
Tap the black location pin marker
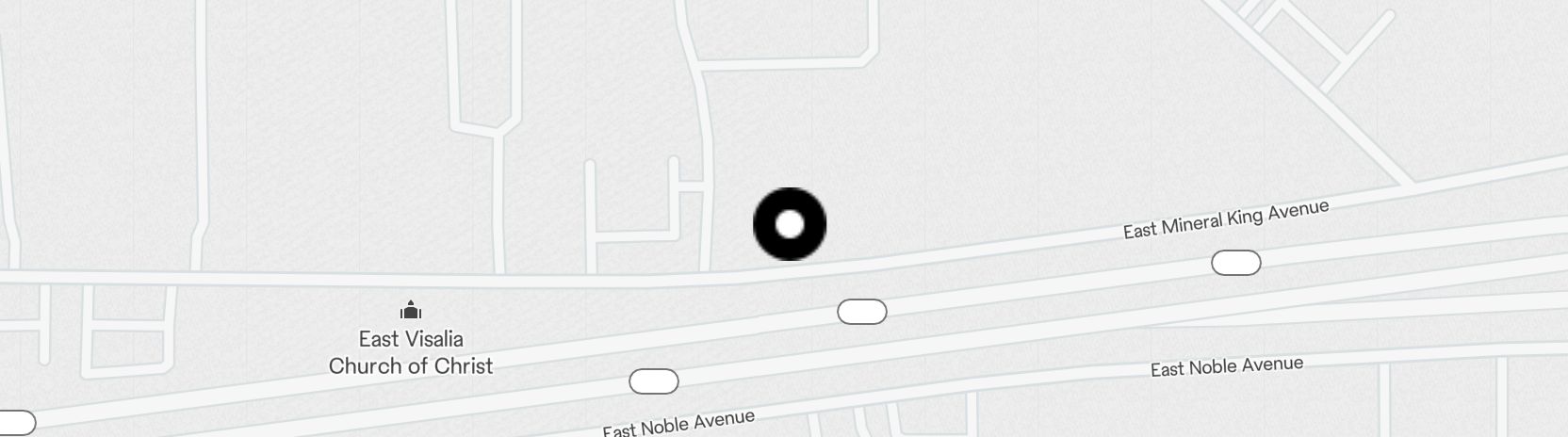pyautogui.click(x=790, y=224)
